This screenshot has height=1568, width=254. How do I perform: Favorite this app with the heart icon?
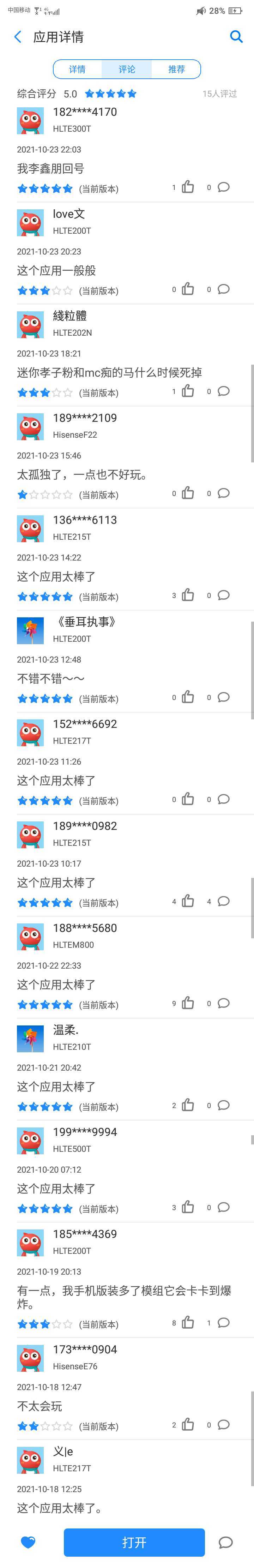[x=29, y=1542]
